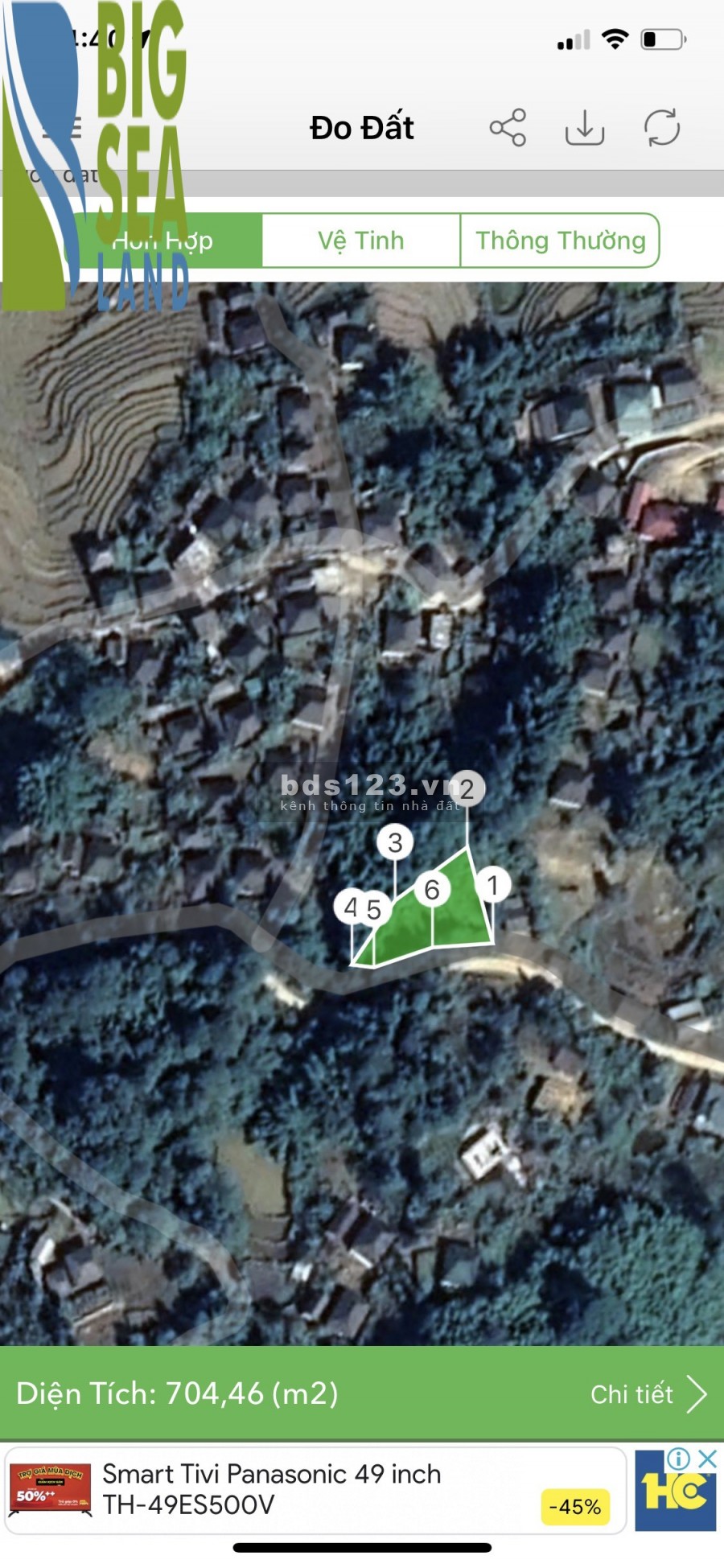Open Chi tiết for area details
Screen dimensions: 724x1568
[x=648, y=1393]
